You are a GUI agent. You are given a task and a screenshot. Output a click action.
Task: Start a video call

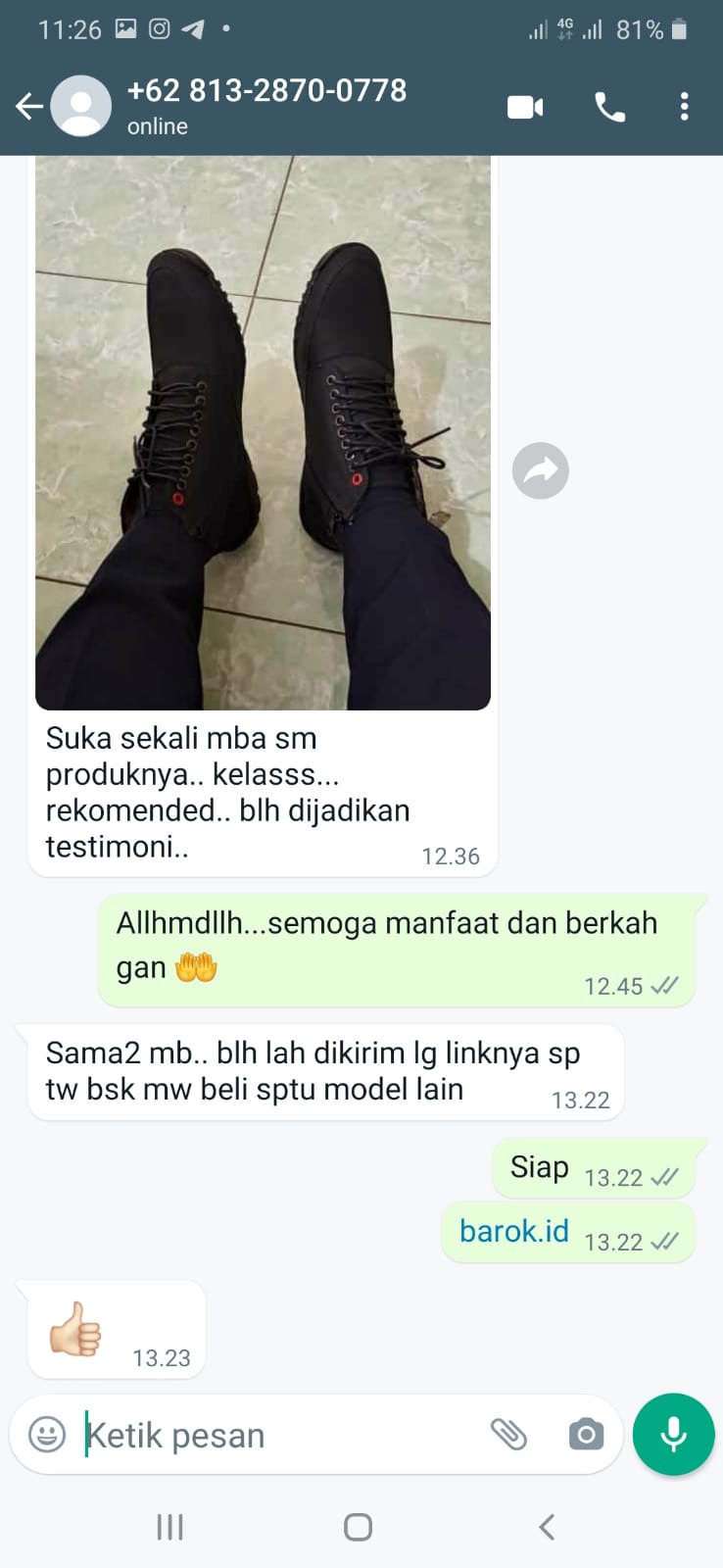tap(525, 107)
